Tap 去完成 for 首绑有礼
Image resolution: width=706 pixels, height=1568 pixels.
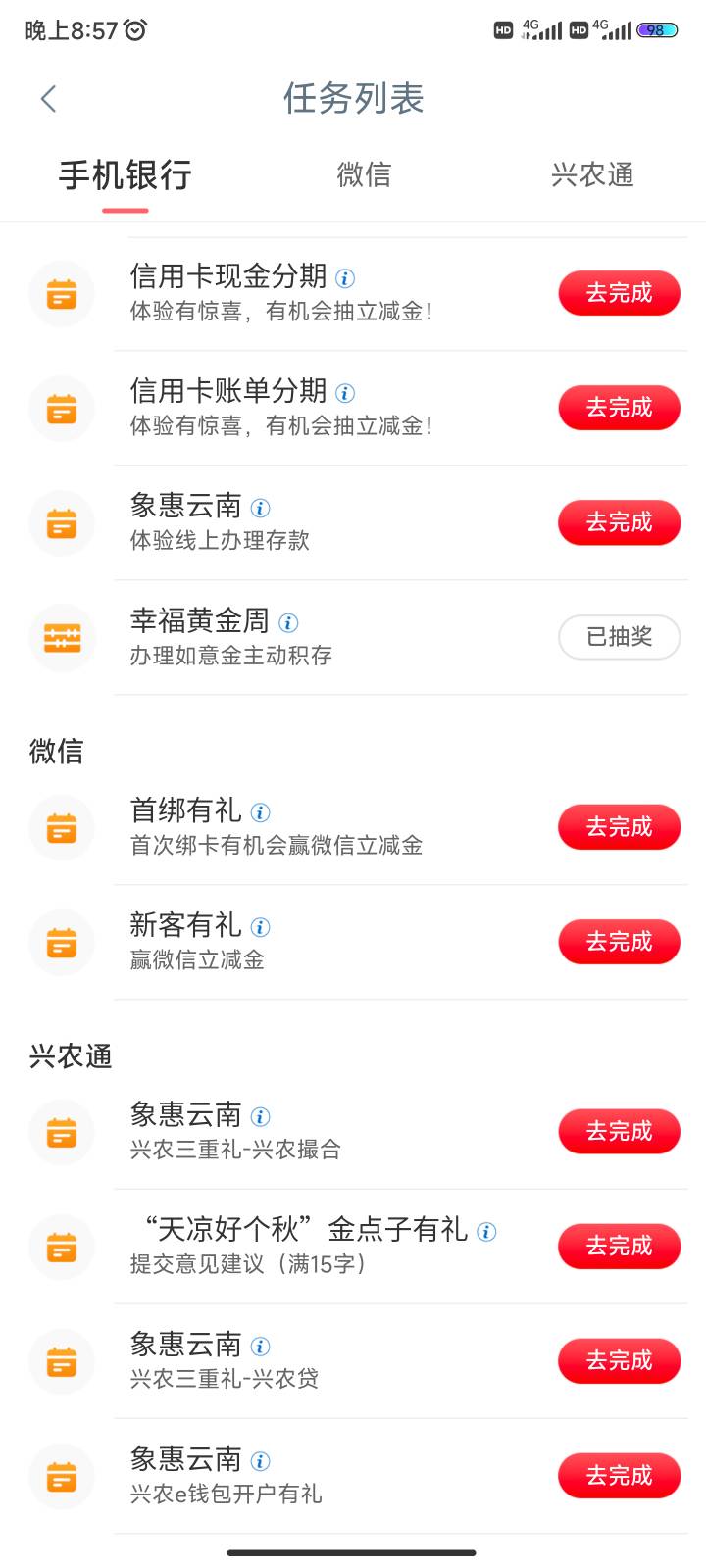[619, 827]
